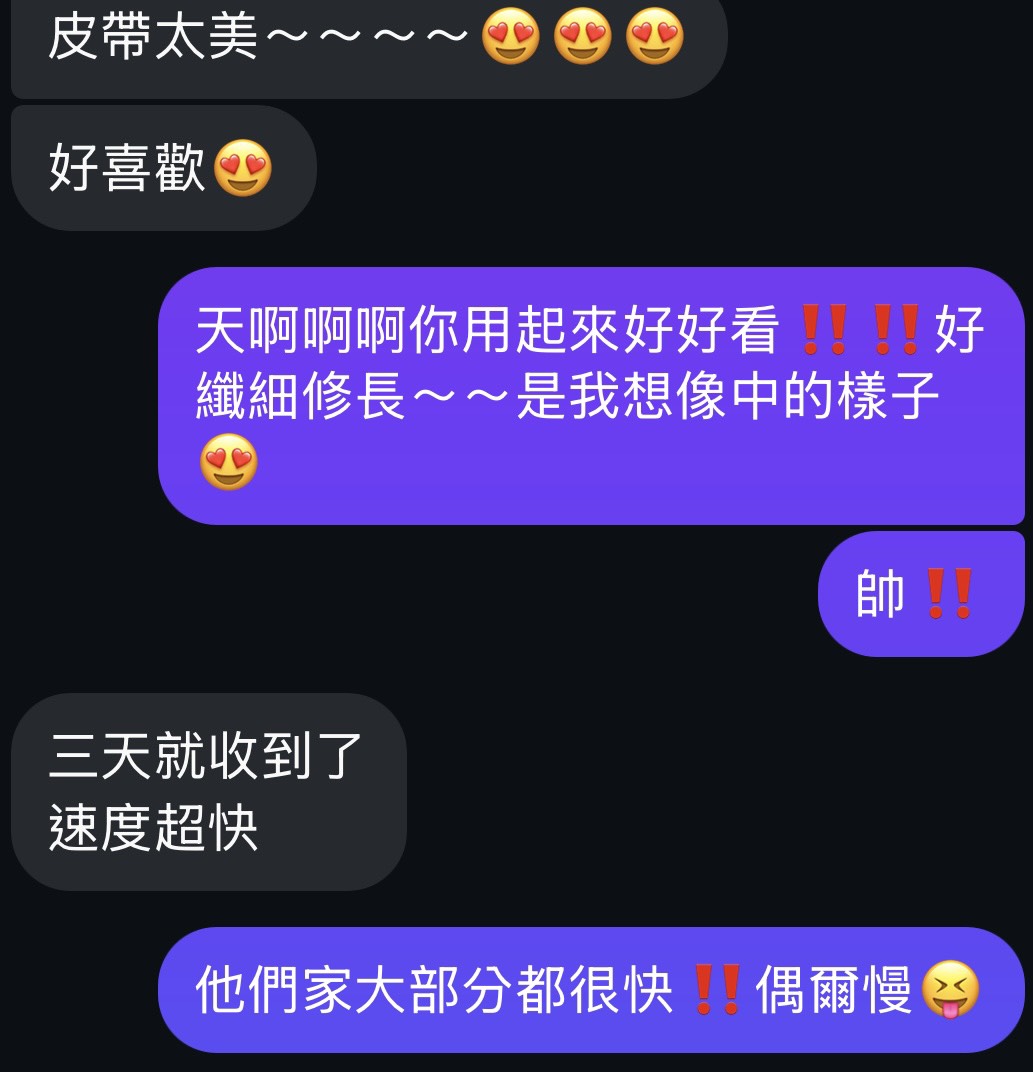Image resolution: width=1033 pixels, height=1072 pixels.
Task: Select the heart-eyes emoji next to 好喜歡
Action: click(x=244, y=166)
